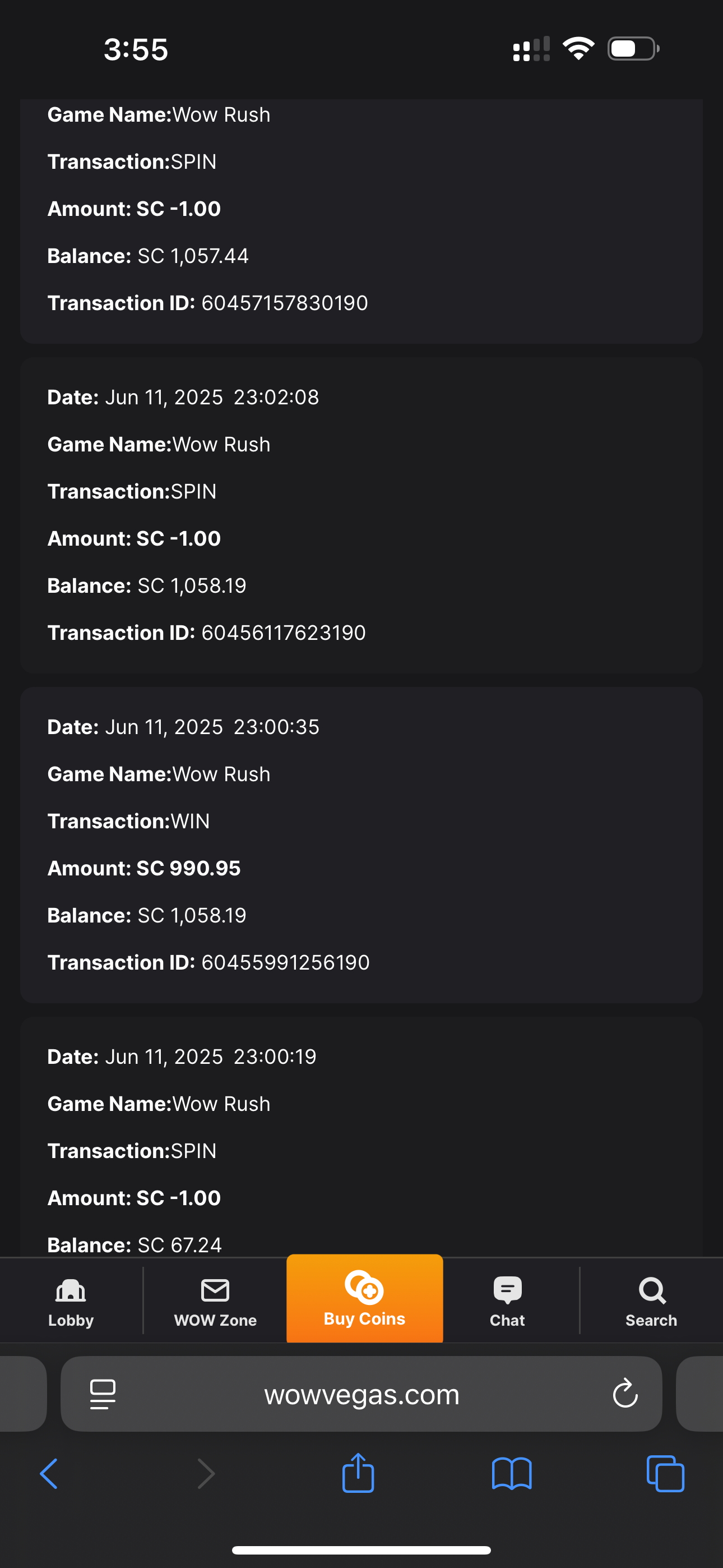The height and width of the screenshot is (1568, 723).
Task: Open the Chat tab
Action: [507, 1301]
